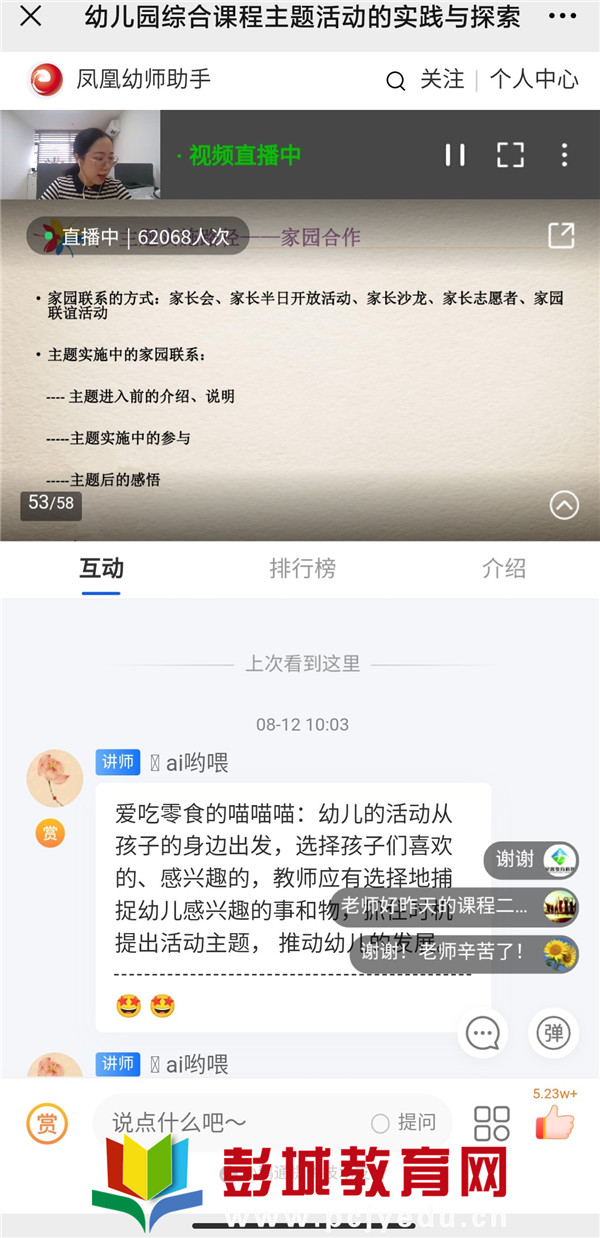Pause the live video stream

point(455,154)
